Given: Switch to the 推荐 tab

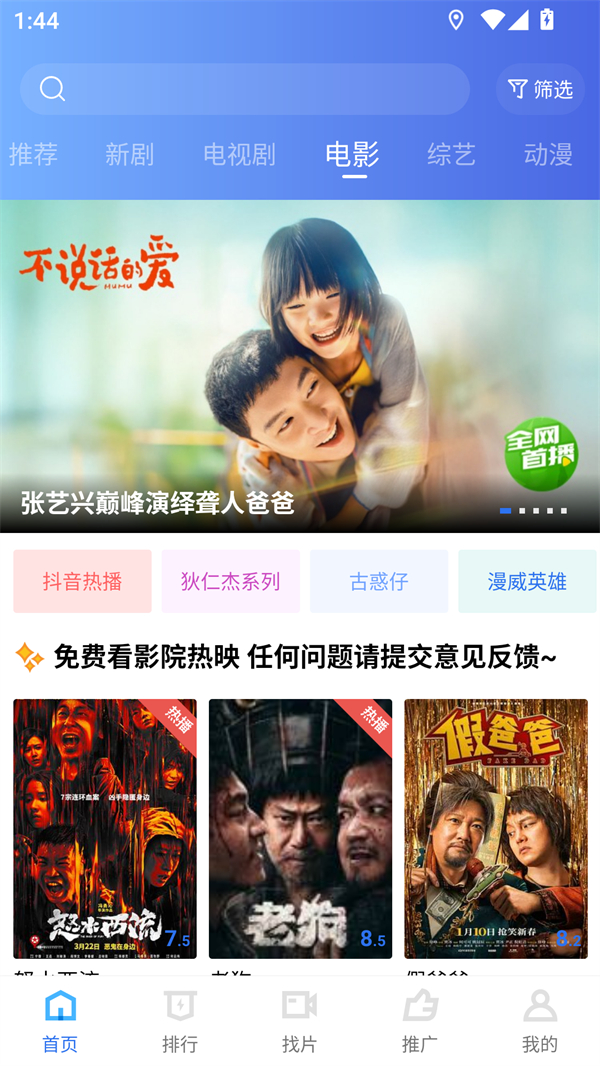Looking at the screenshot, I should [x=33, y=154].
